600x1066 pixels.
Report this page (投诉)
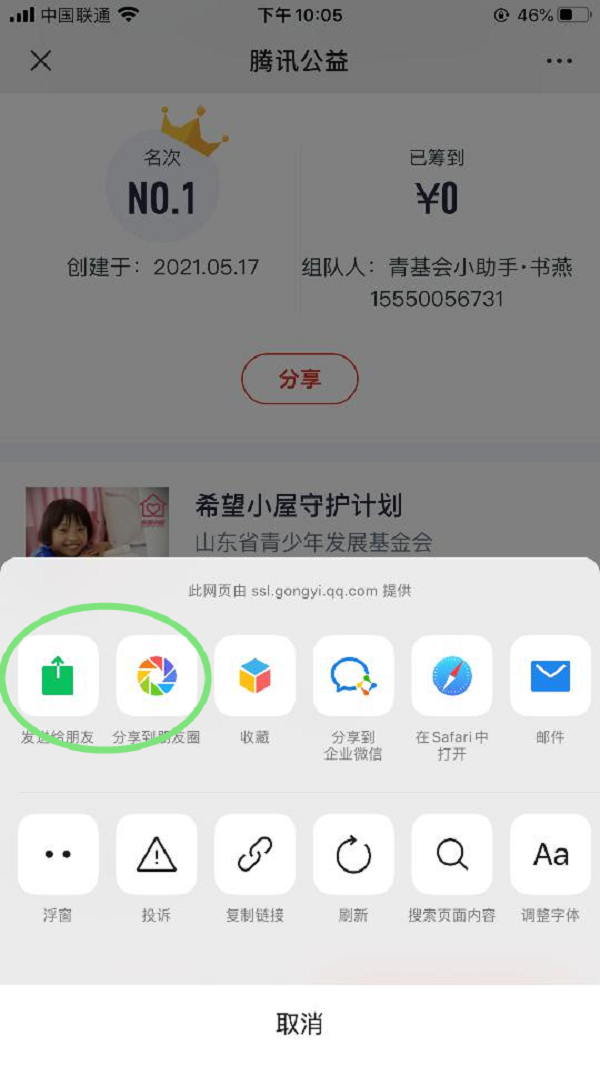coord(156,854)
